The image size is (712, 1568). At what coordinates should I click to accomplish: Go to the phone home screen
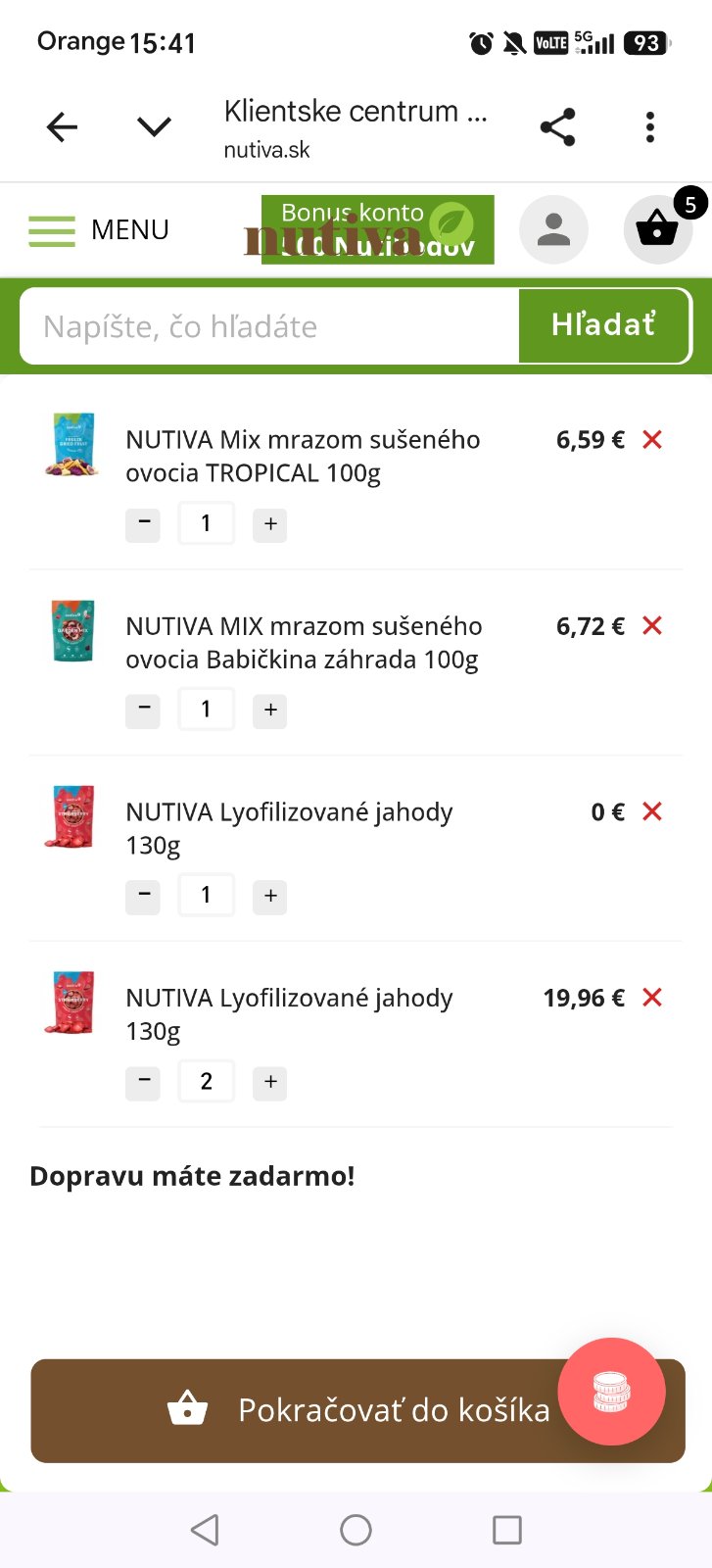click(356, 1530)
